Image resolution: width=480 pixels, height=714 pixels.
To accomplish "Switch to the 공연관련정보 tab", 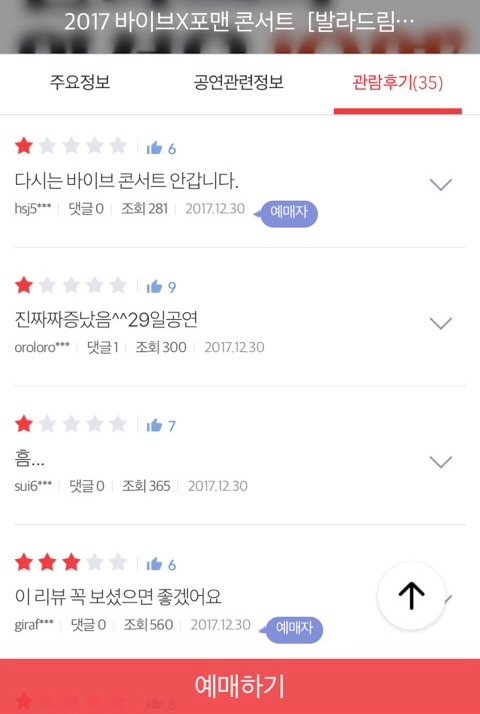I will (x=238, y=83).
